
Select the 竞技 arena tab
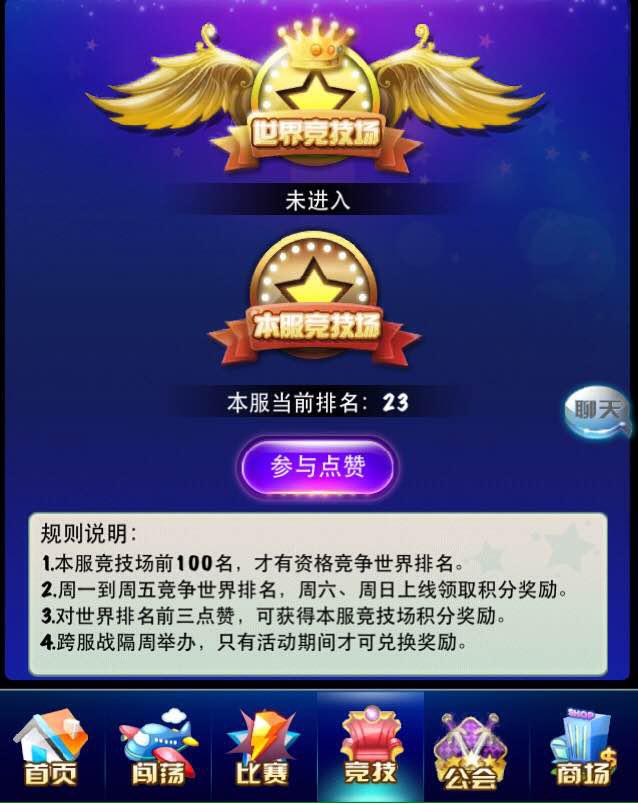[x=370, y=747]
